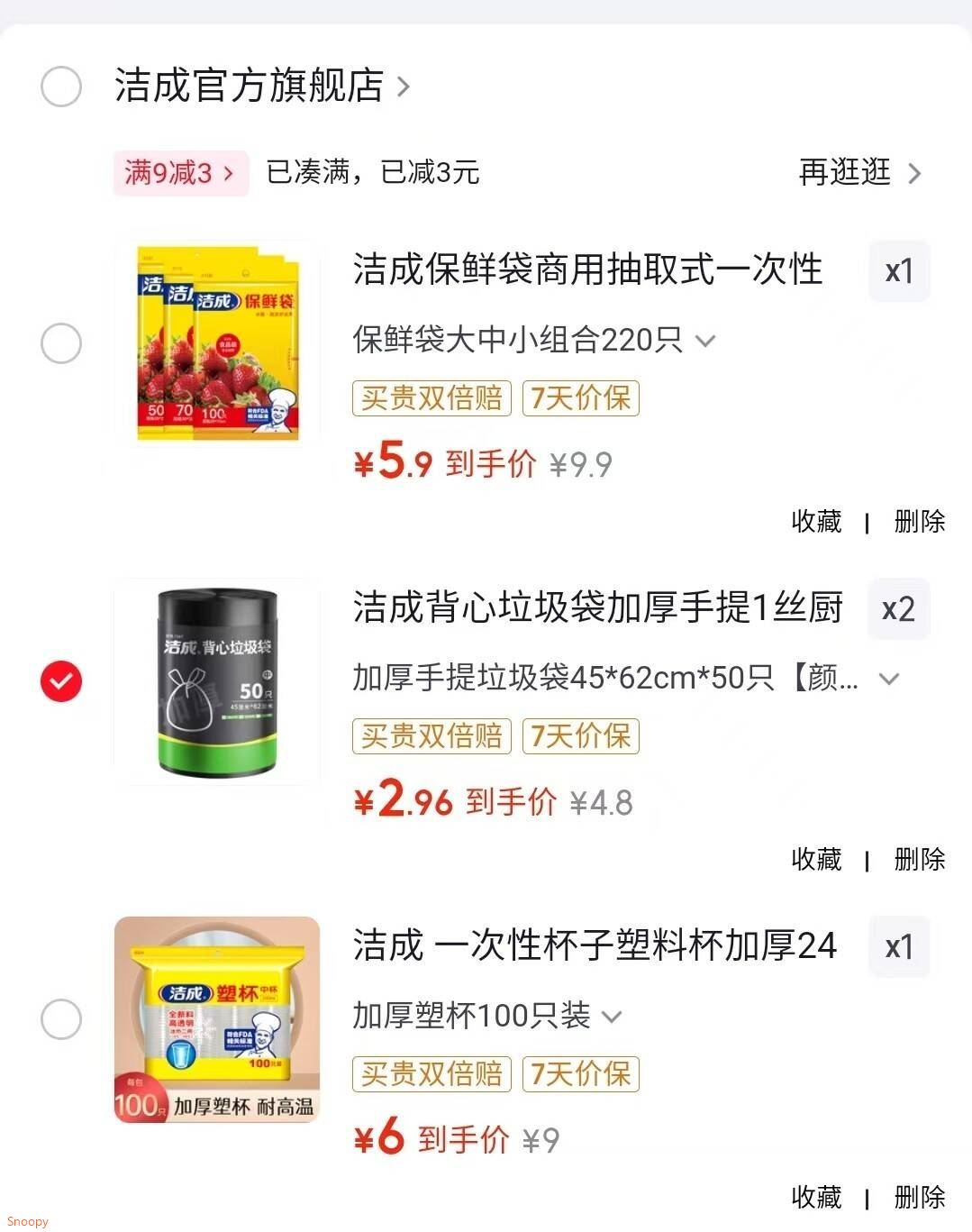972x1232 pixels.
Task: Favorite the fresh-keeping bags via 收藏
Action: coord(816,521)
